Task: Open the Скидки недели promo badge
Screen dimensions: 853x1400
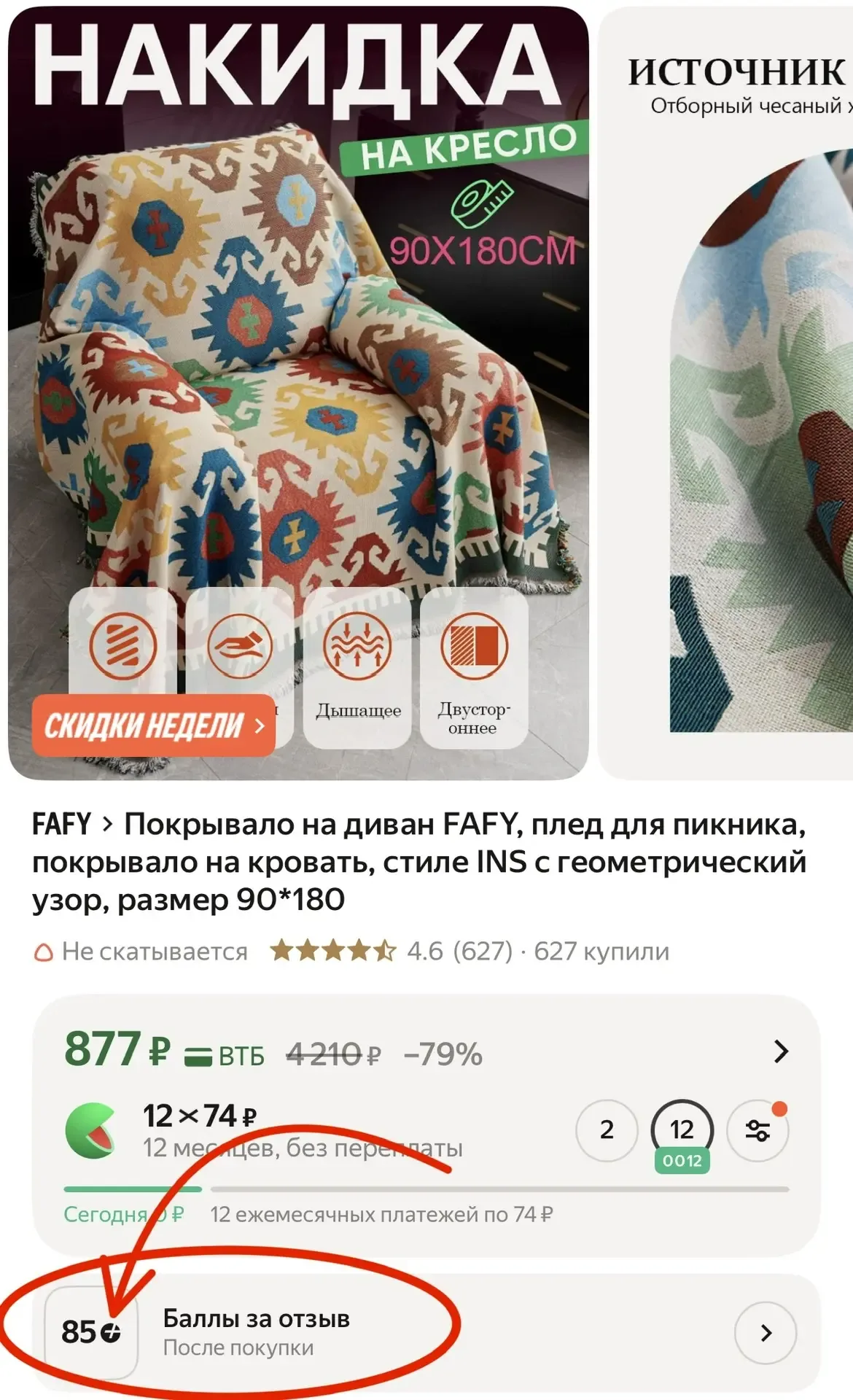Action: point(153,726)
